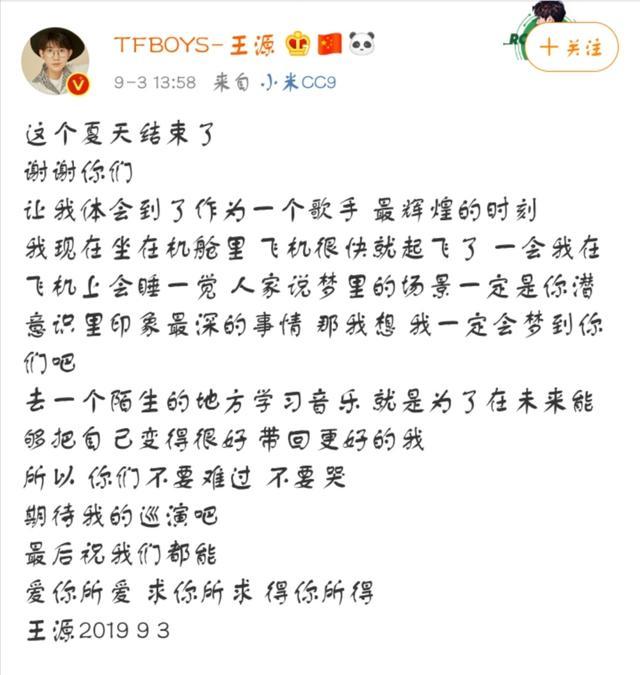Open the TFBOYS-王源 username link
Viewport: 640px width, 675px height.
(195, 44)
